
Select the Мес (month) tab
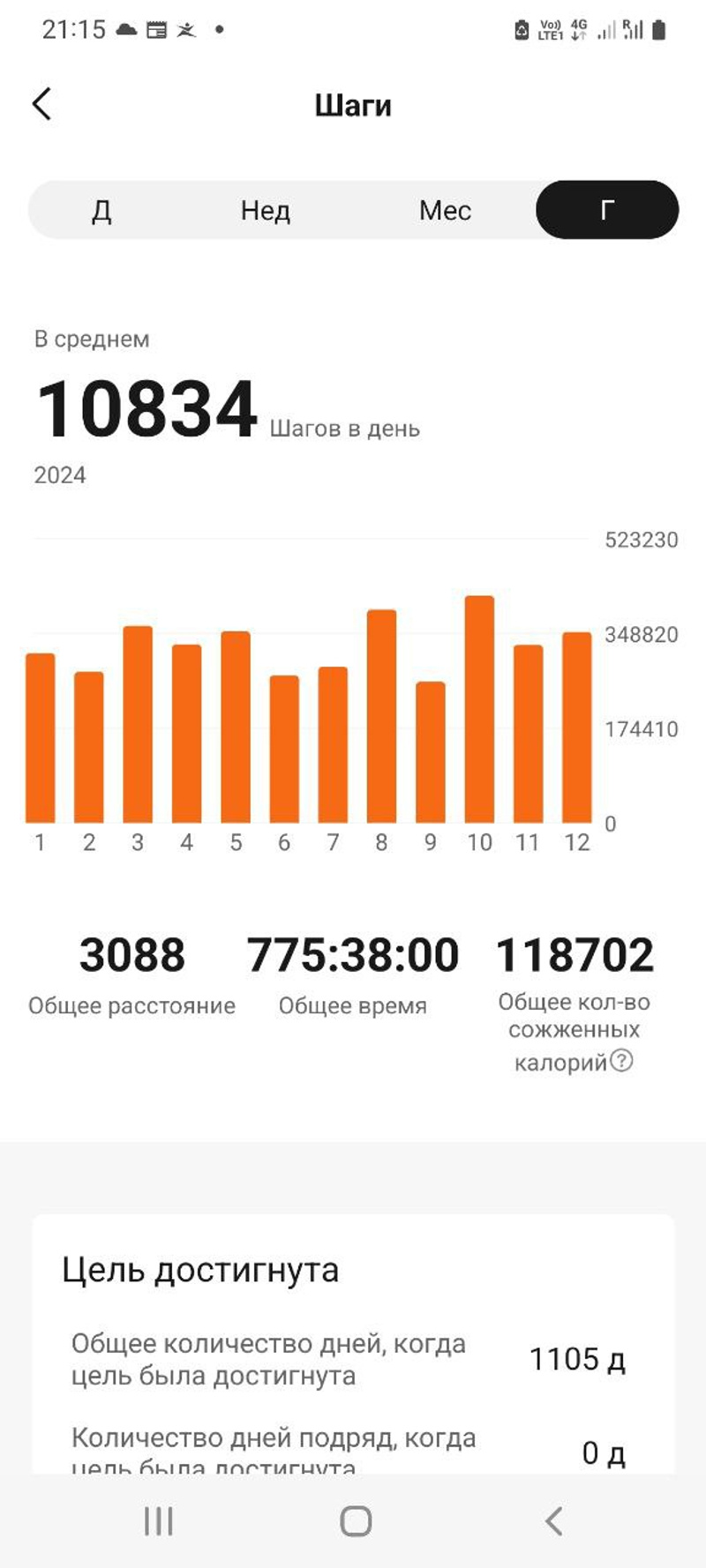(445, 211)
